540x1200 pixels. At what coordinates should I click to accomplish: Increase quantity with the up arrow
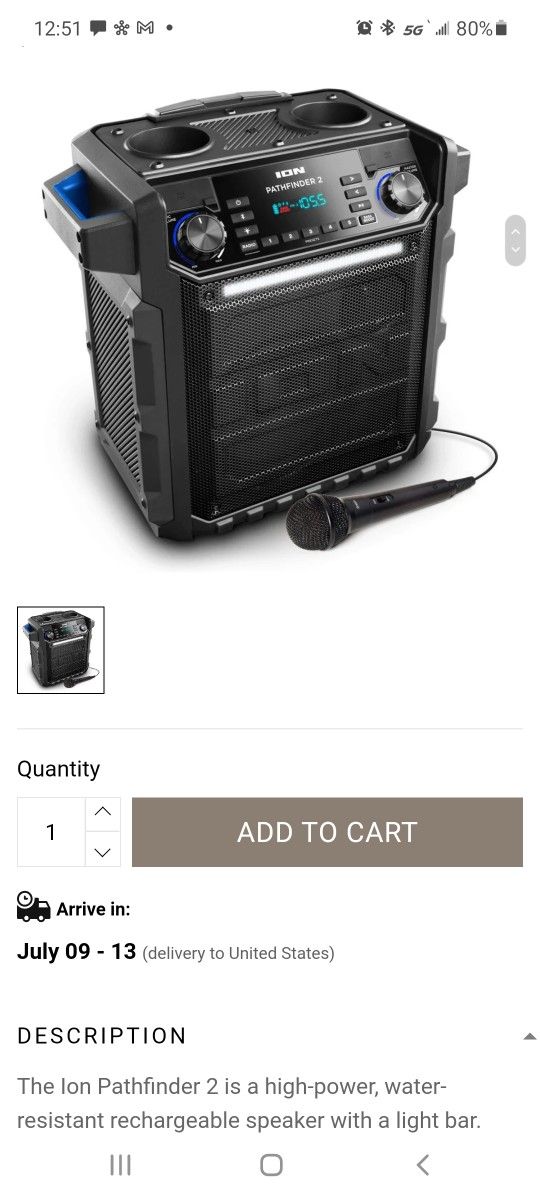pos(103,814)
